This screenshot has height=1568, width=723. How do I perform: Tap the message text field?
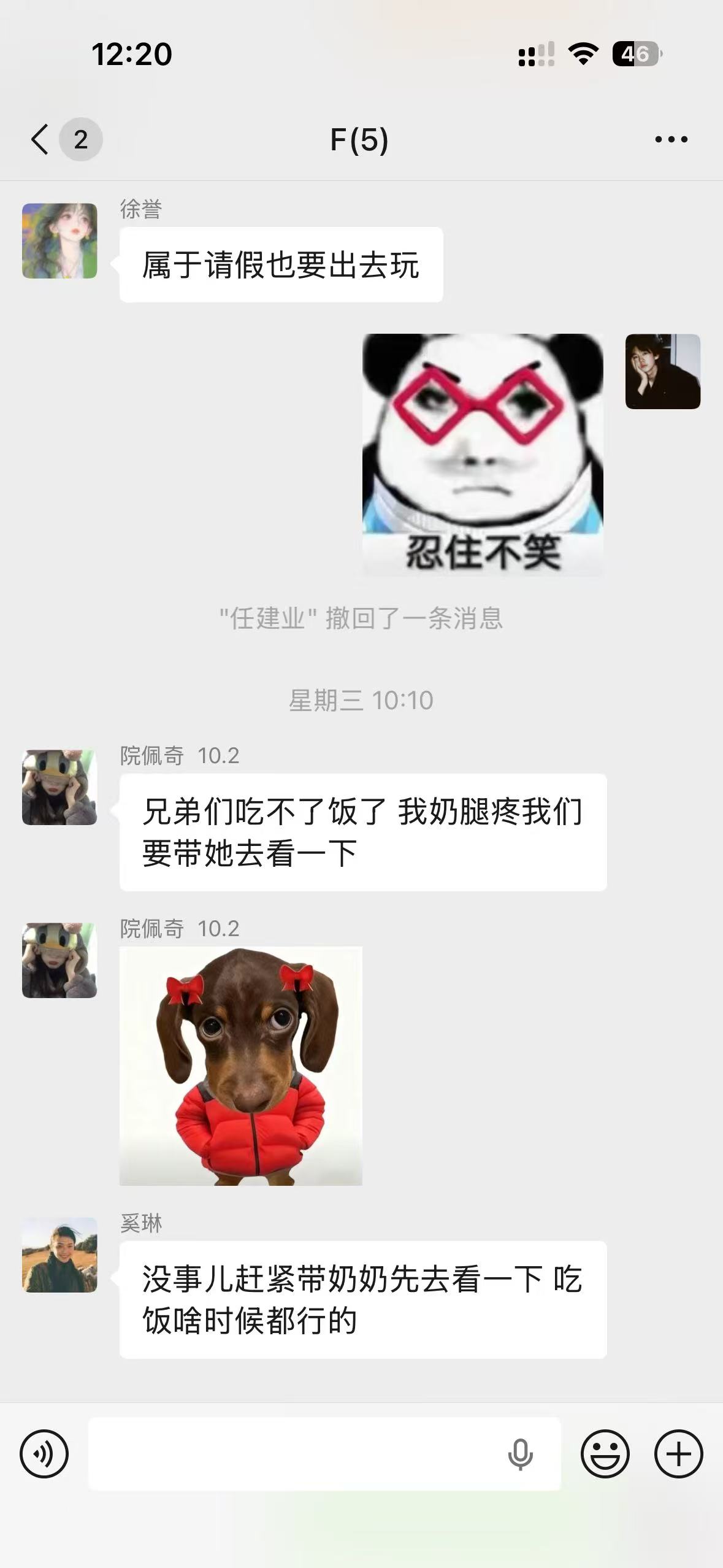[x=294, y=1453]
